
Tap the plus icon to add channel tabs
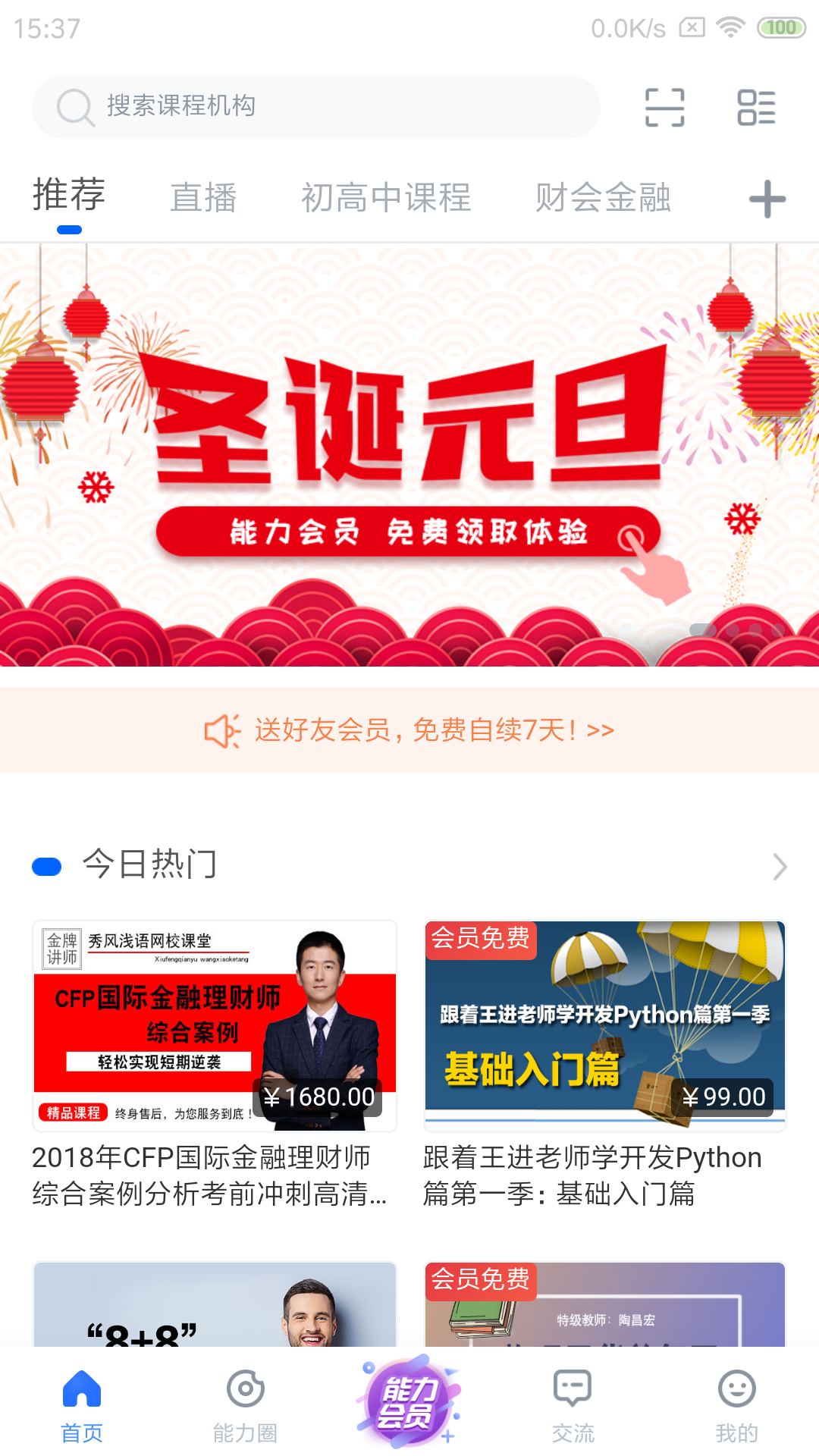click(767, 198)
